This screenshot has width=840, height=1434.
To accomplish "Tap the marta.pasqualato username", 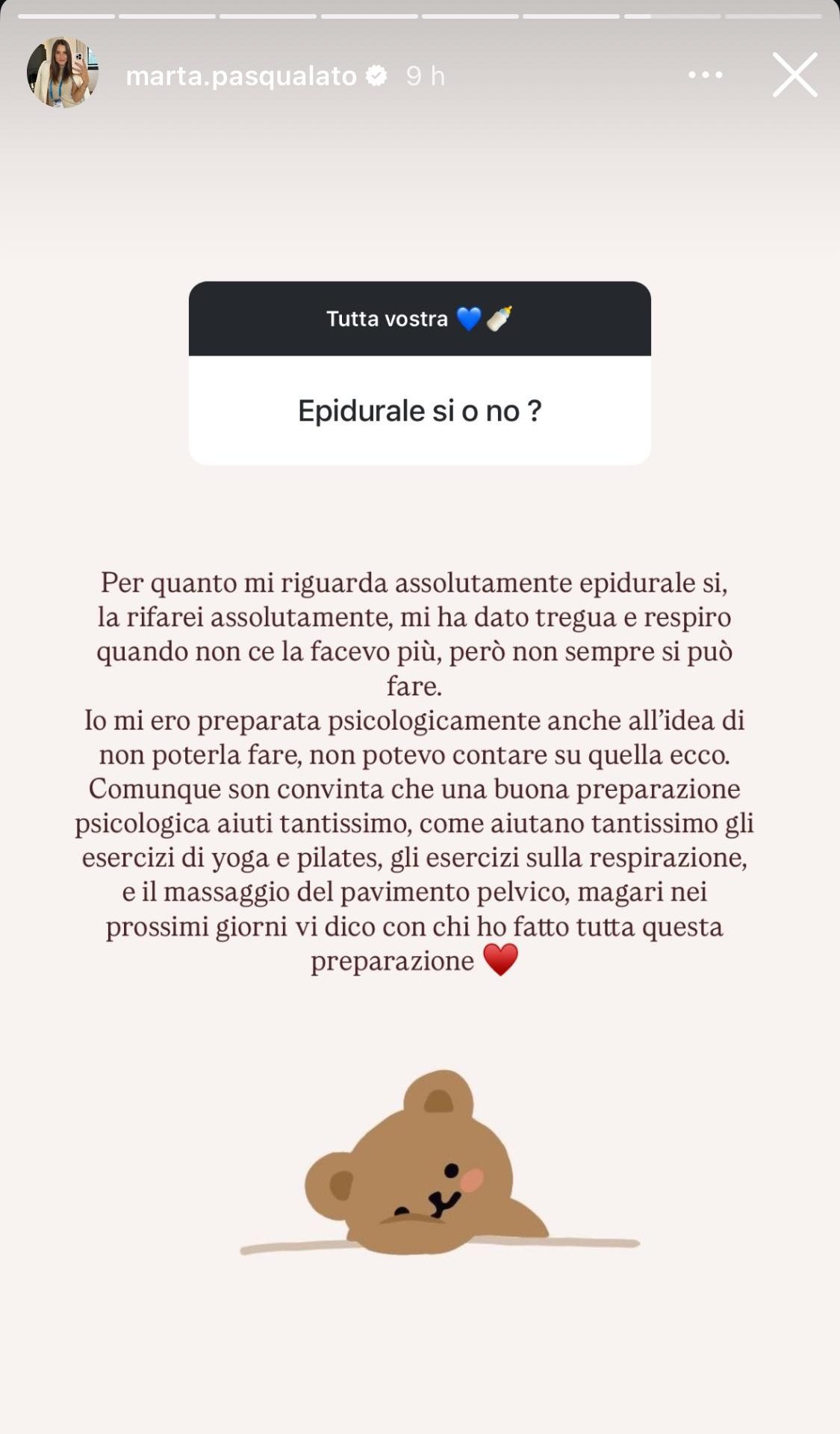I will point(241,75).
